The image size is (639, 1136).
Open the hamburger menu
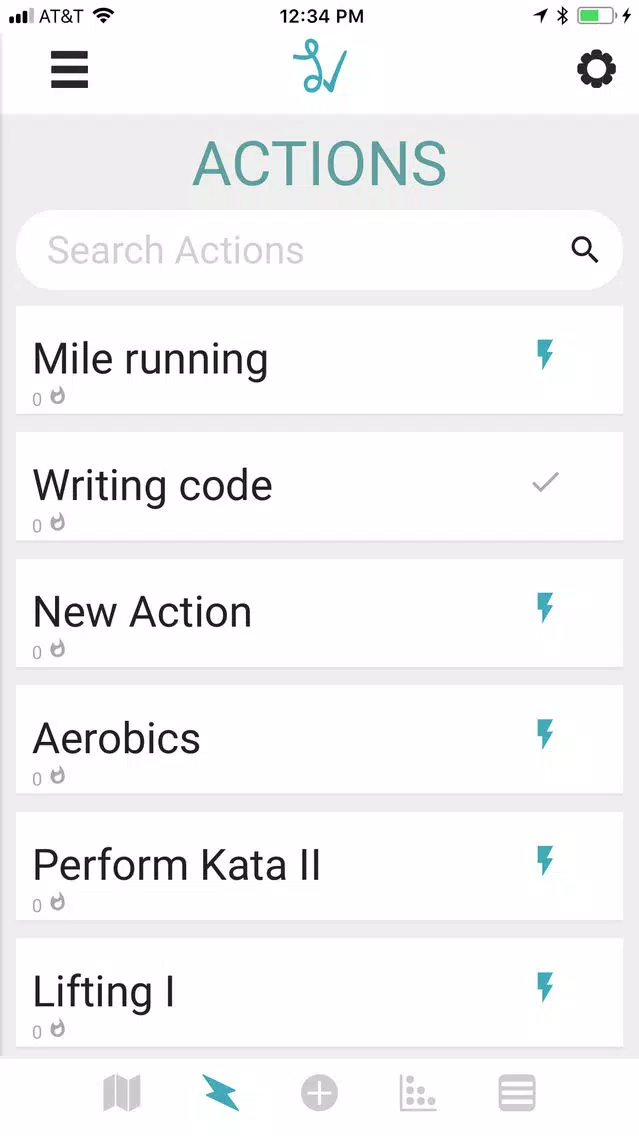(70, 70)
